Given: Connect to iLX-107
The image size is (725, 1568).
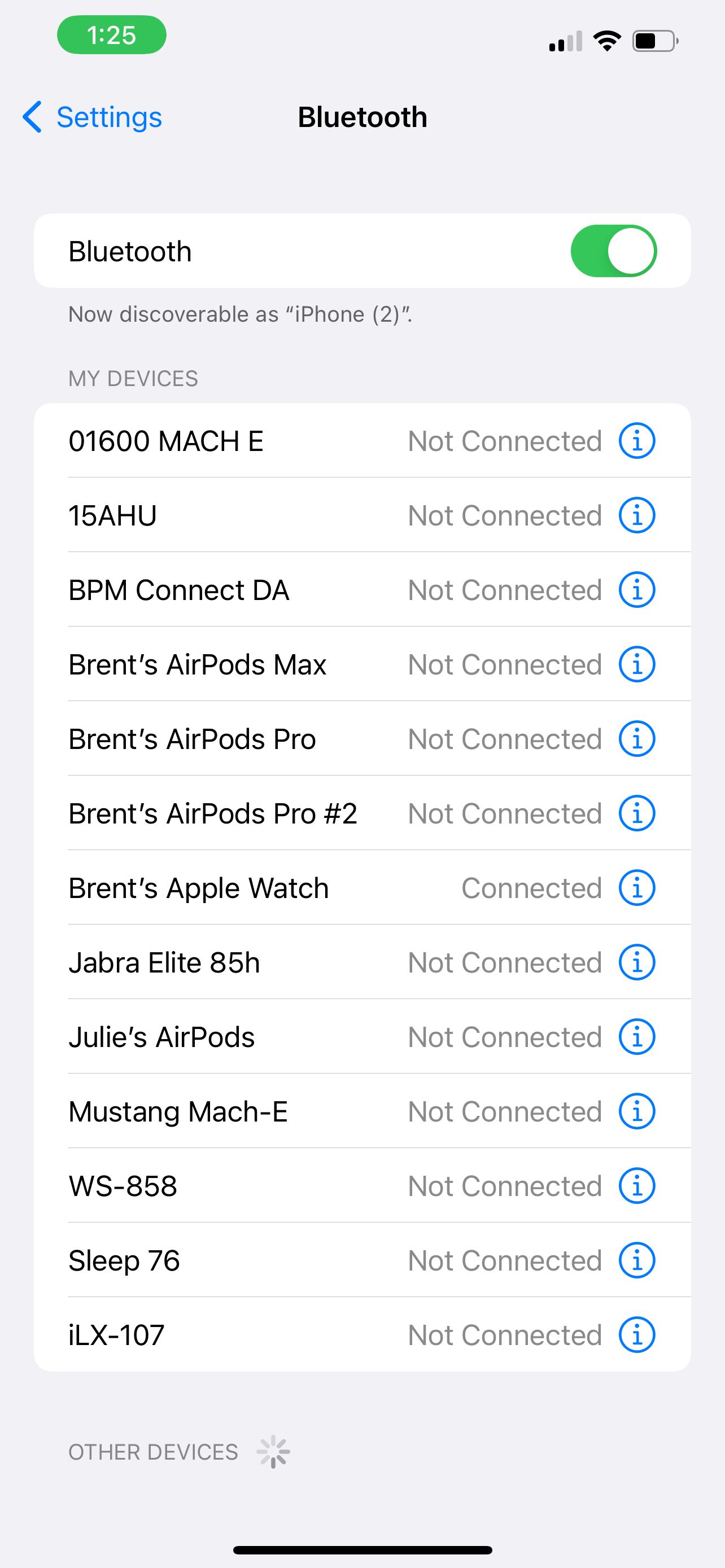Looking at the screenshot, I should 116,1335.
